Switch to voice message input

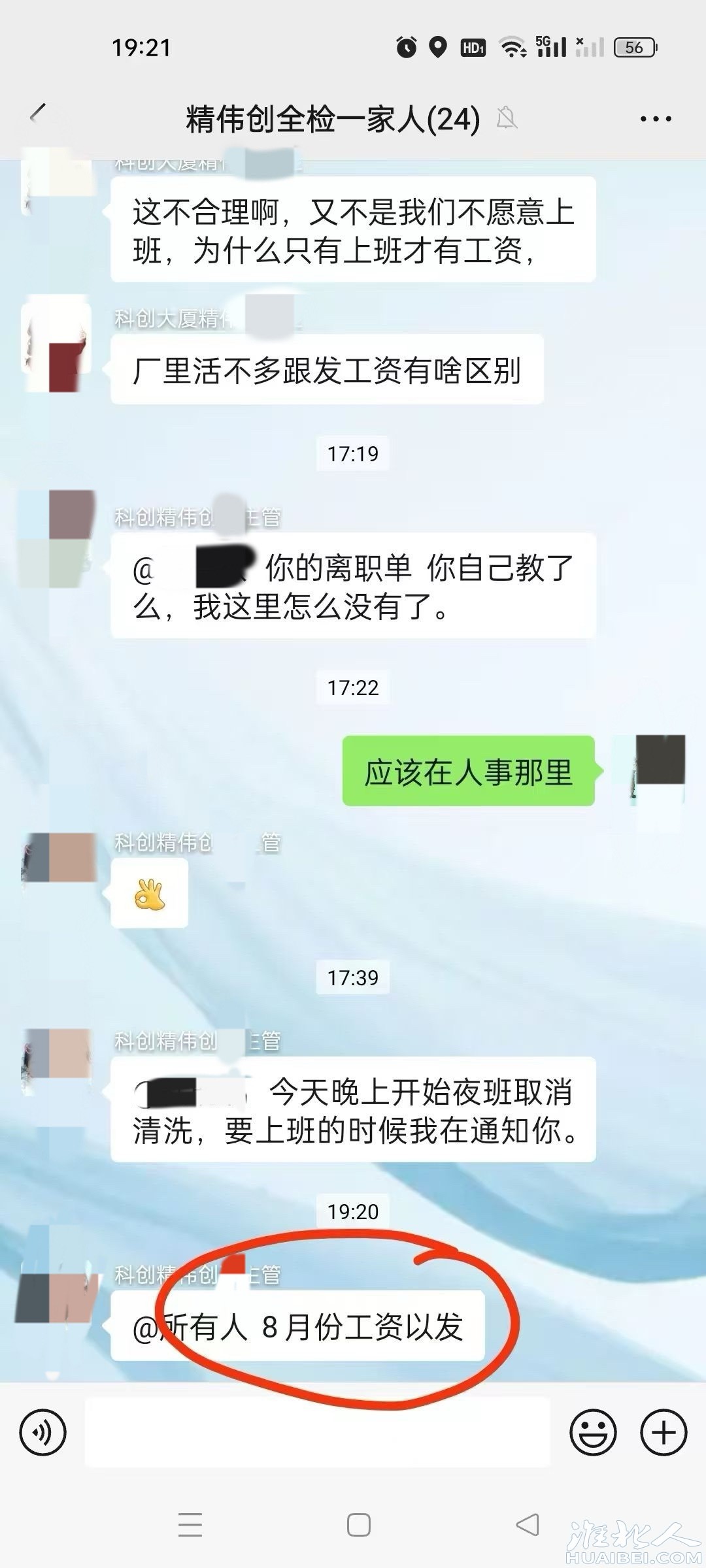tap(43, 1433)
